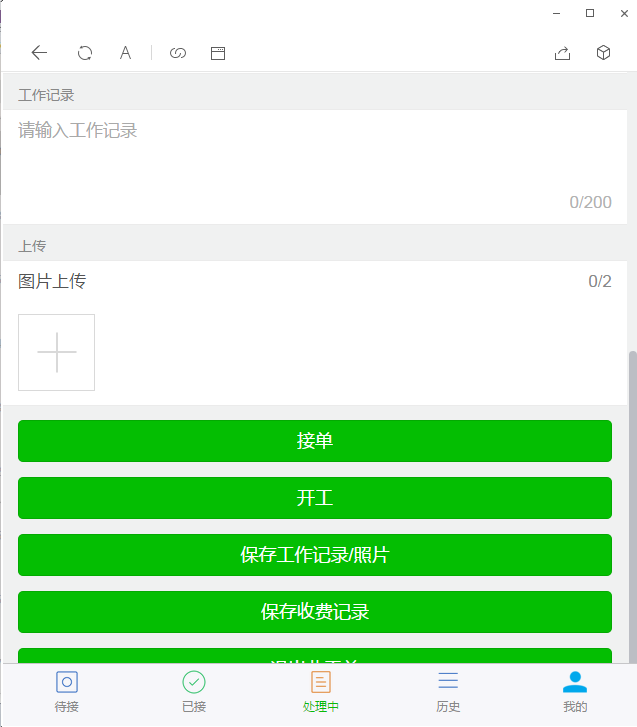Screen dimensions: 637x727
Task: Switch to the 历史 tab
Action: point(448,692)
